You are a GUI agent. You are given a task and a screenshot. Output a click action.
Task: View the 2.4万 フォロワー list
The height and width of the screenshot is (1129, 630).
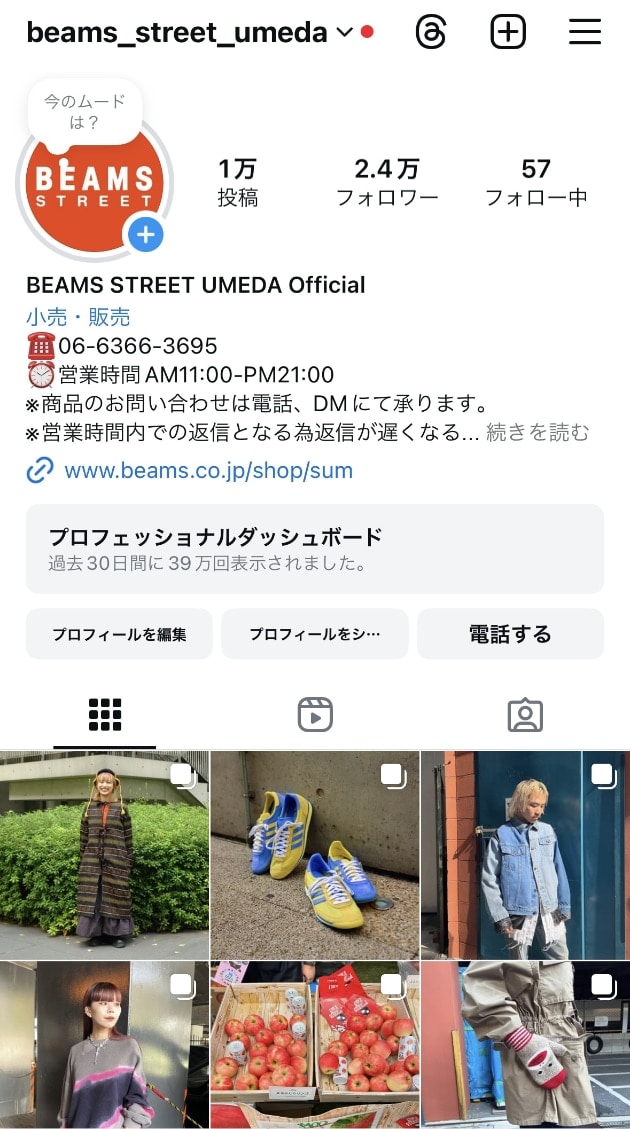[387, 182]
